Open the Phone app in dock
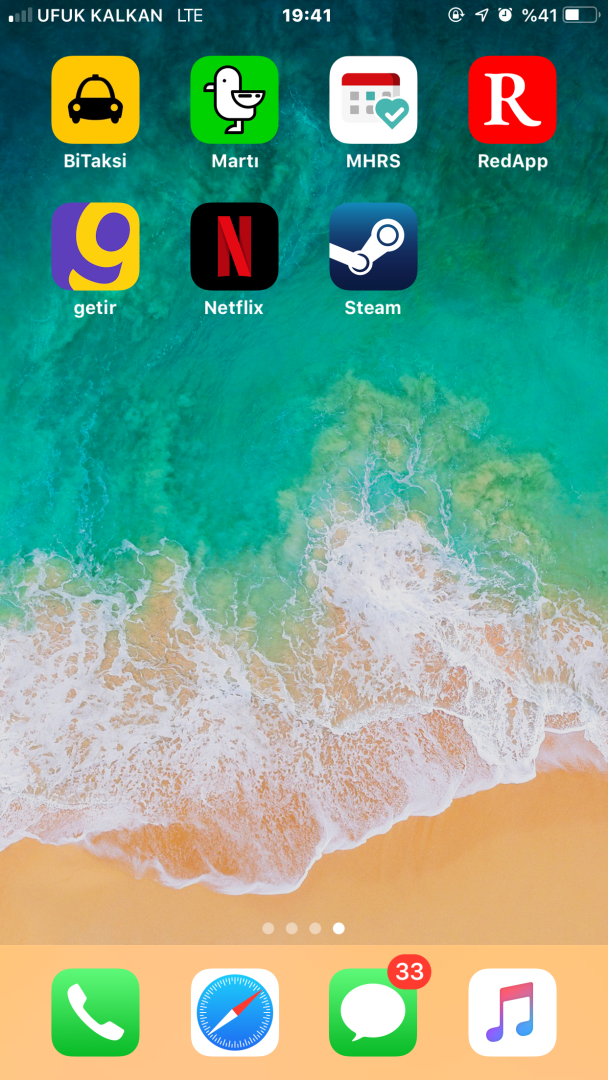Image resolution: width=608 pixels, height=1080 pixels. coord(95,1012)
